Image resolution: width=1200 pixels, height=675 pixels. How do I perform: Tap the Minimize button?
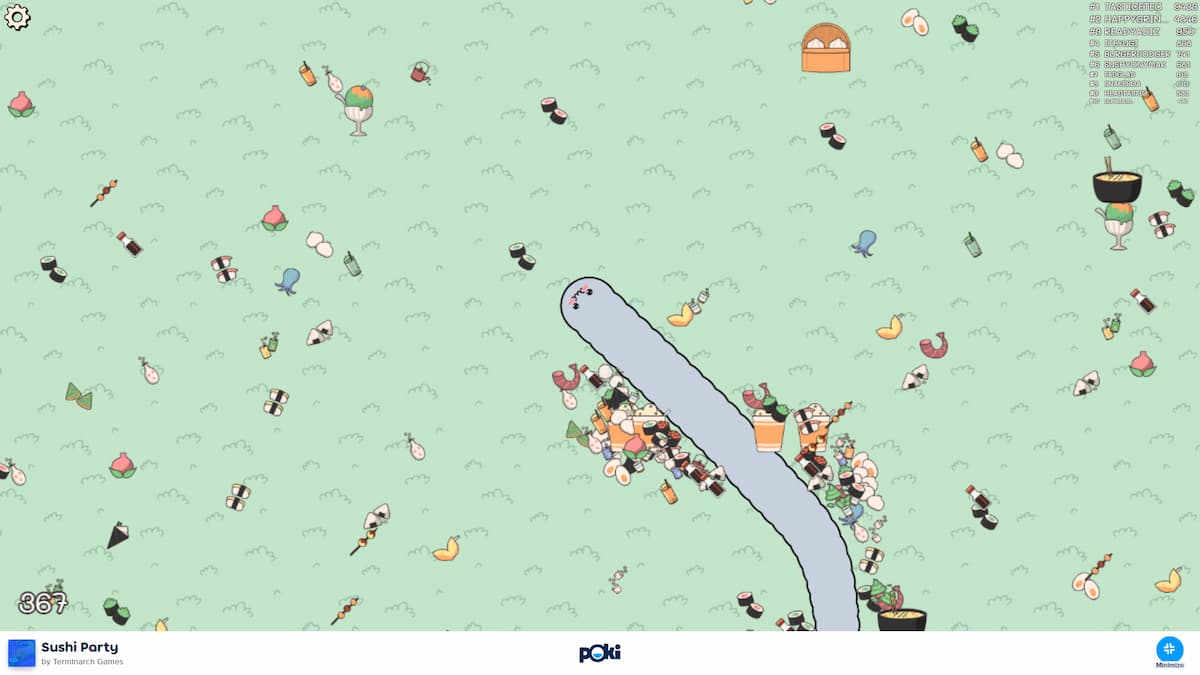click(x=1169, y=650)
